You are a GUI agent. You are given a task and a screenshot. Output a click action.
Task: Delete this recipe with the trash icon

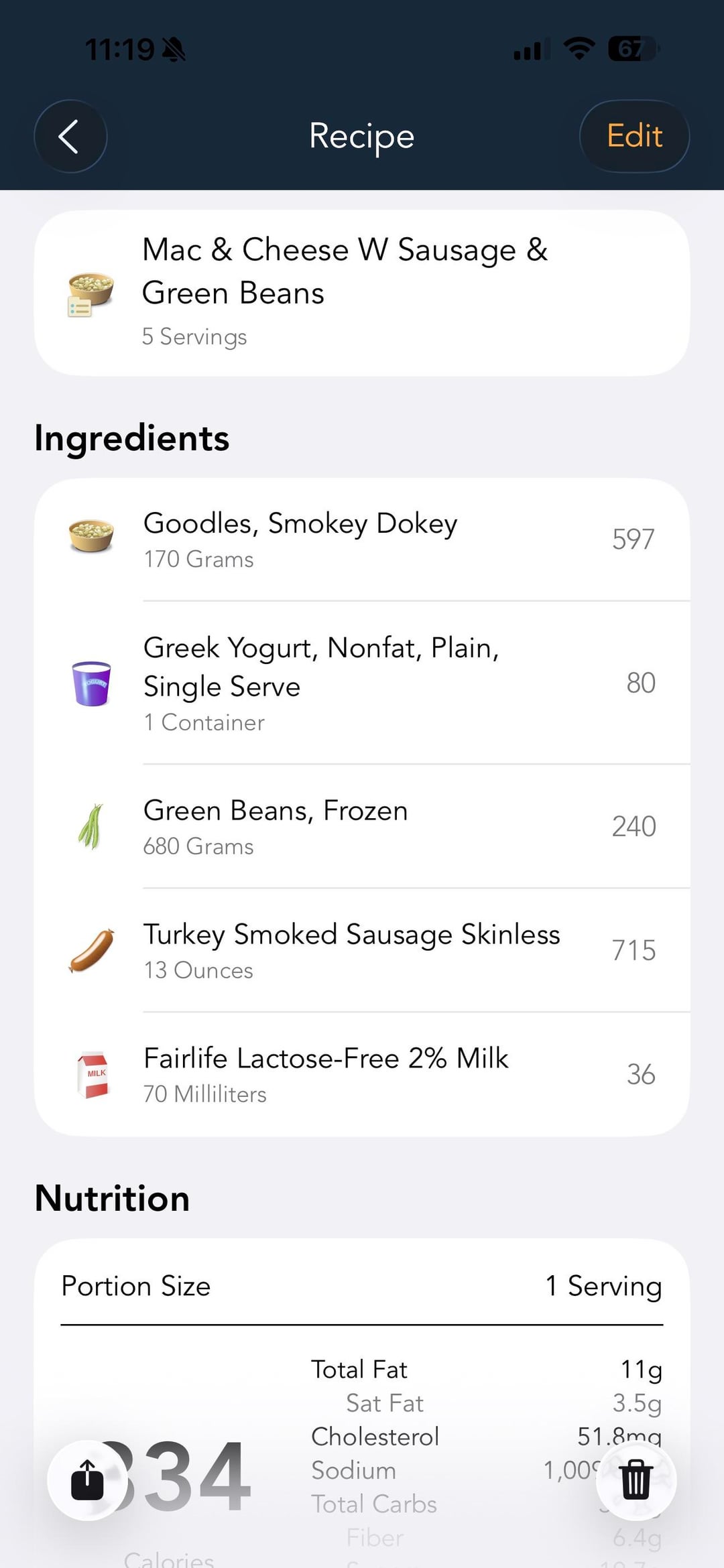[636, 1480]
